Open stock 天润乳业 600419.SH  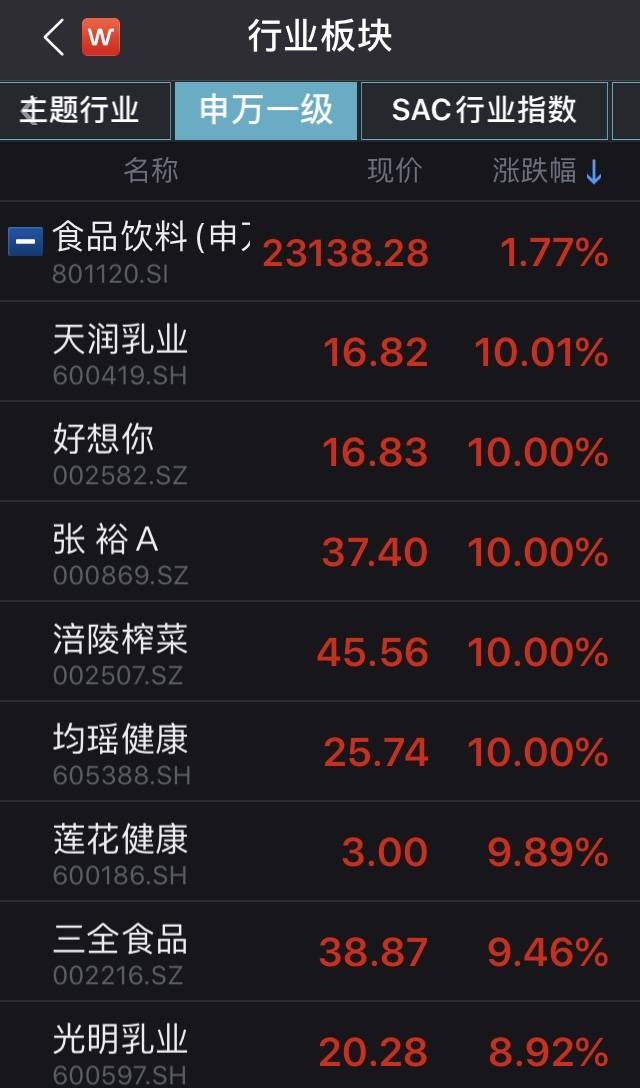tap(320, 351)
